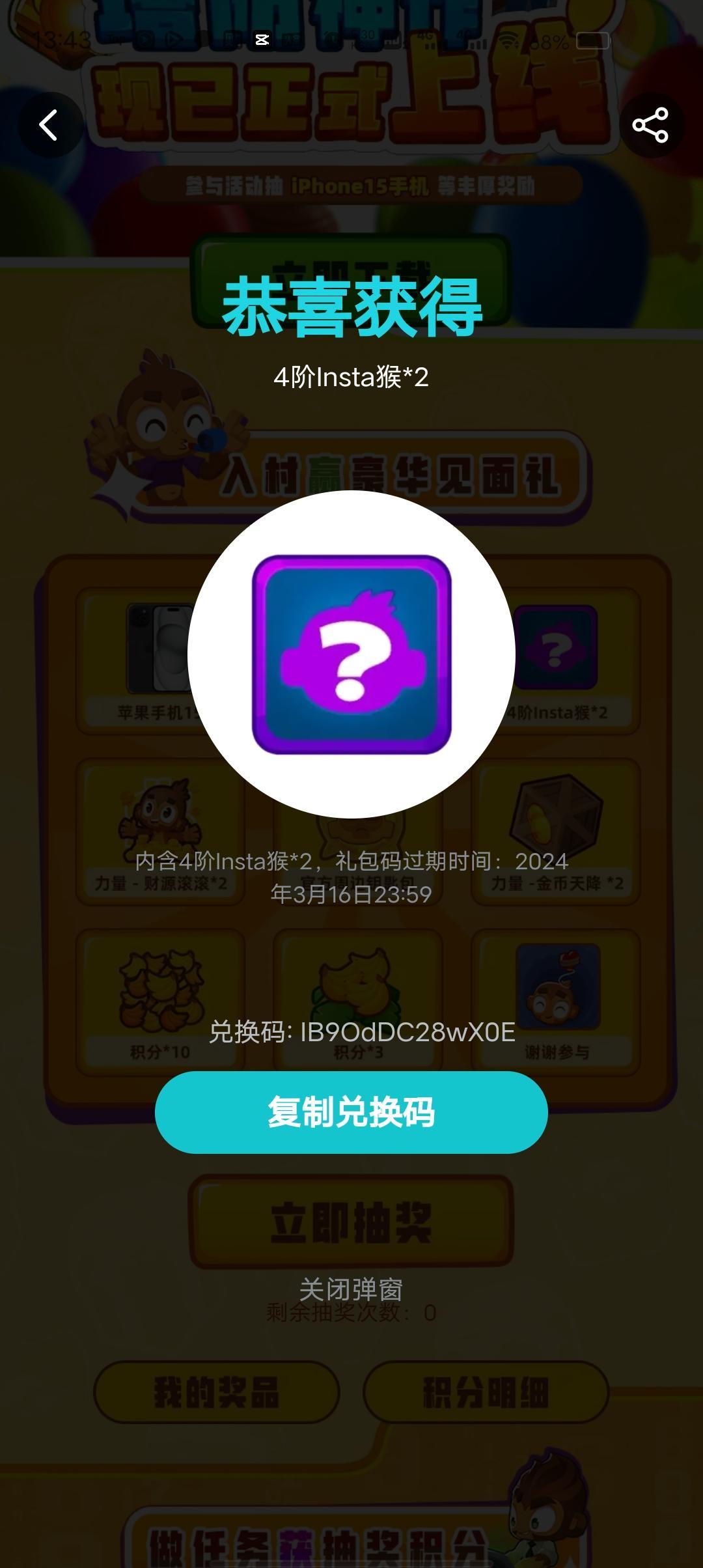This screenshot has width=703, height=1568.
Task: Tap the CapCut icon in the status bar
Action: [x=262, y=39]
